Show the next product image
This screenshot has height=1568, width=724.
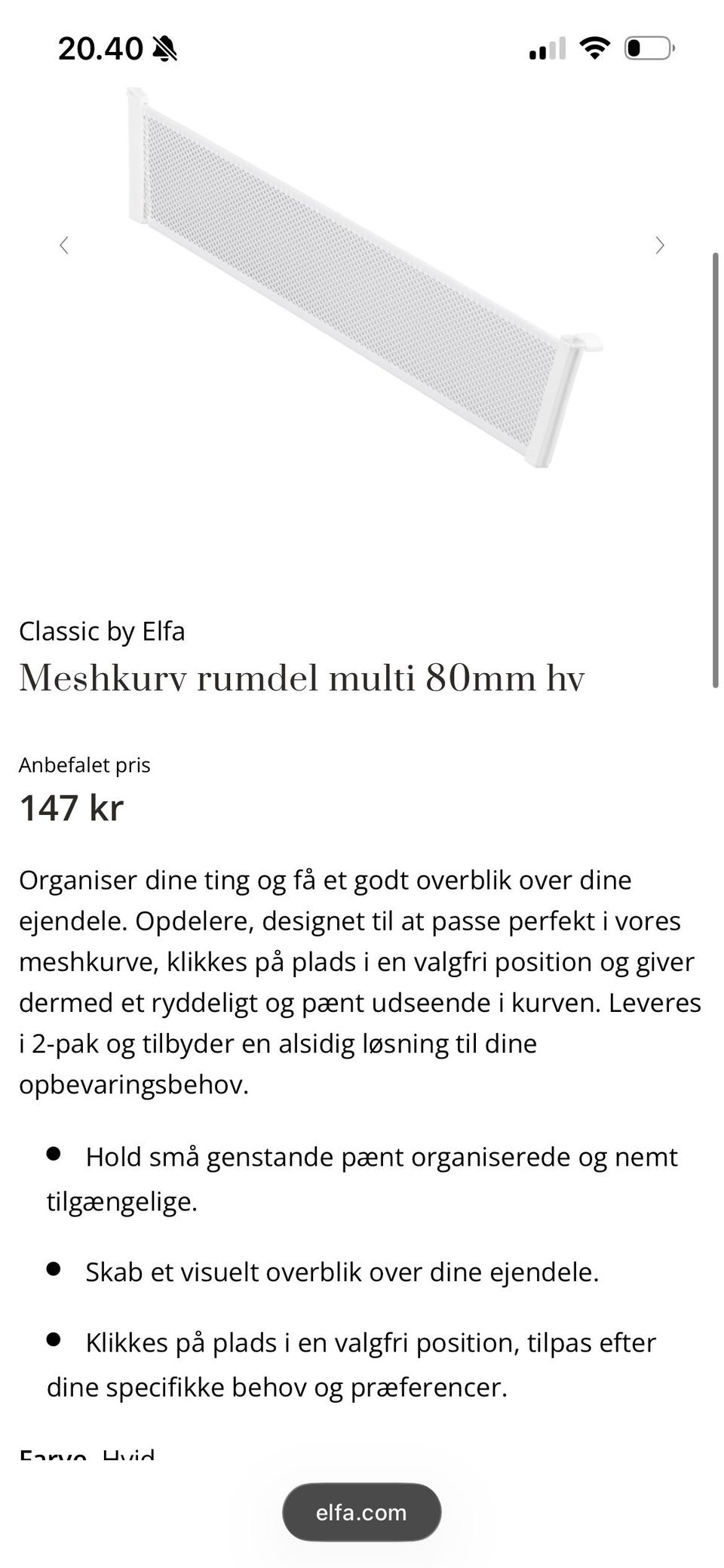point(660,245)
